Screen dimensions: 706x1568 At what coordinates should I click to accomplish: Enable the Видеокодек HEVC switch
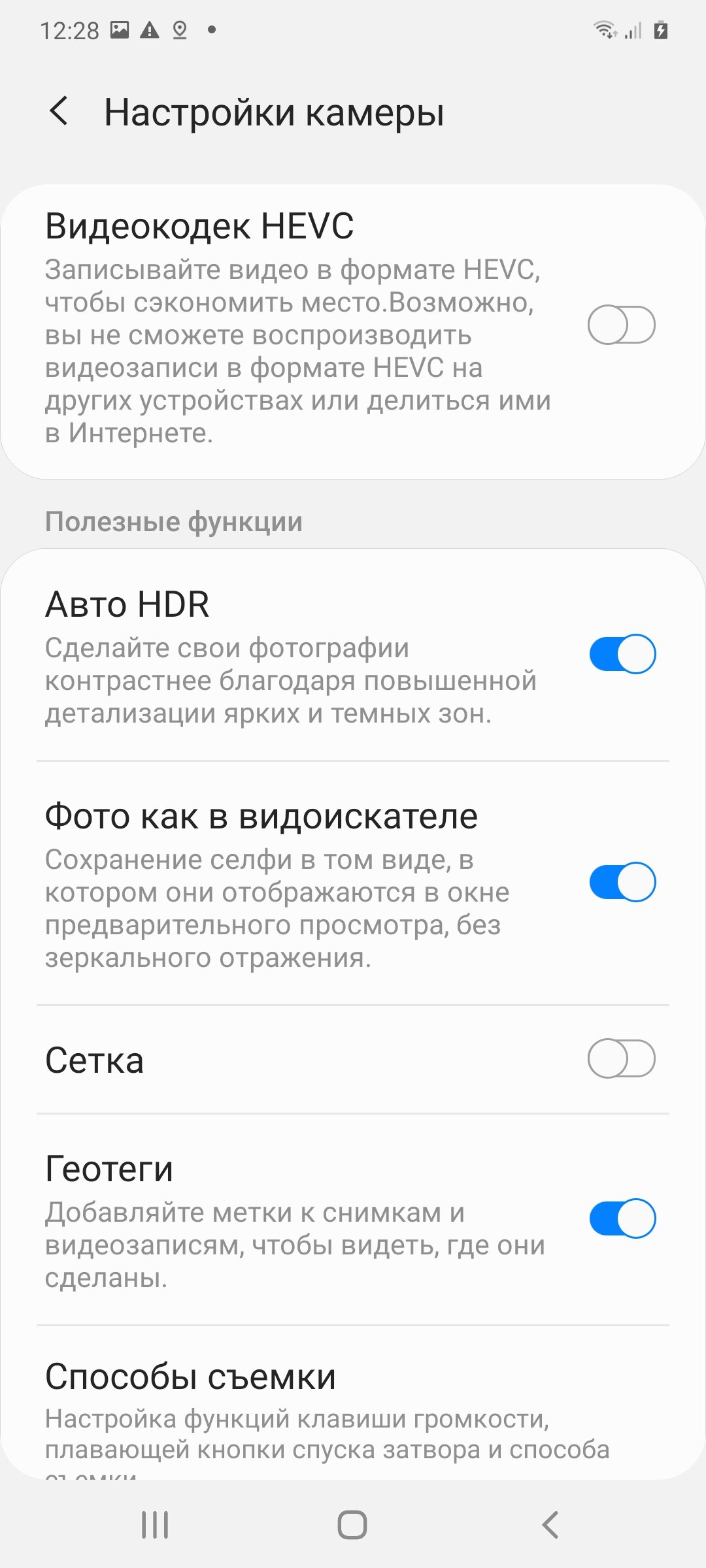pyautogui.click(x=622, y=325)
